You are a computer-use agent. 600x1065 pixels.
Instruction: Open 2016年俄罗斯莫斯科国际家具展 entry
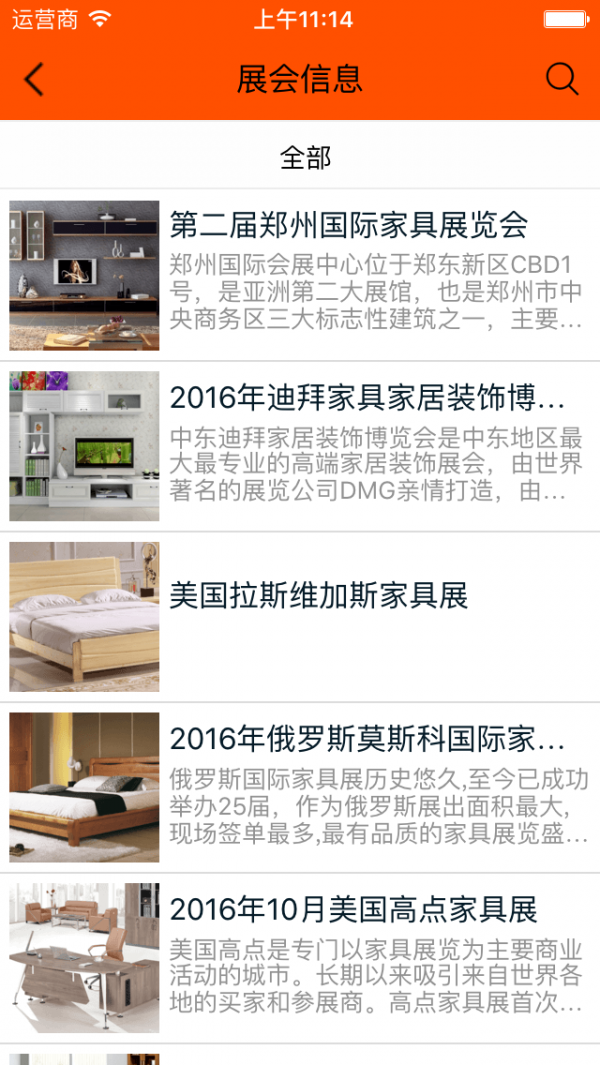366,739
